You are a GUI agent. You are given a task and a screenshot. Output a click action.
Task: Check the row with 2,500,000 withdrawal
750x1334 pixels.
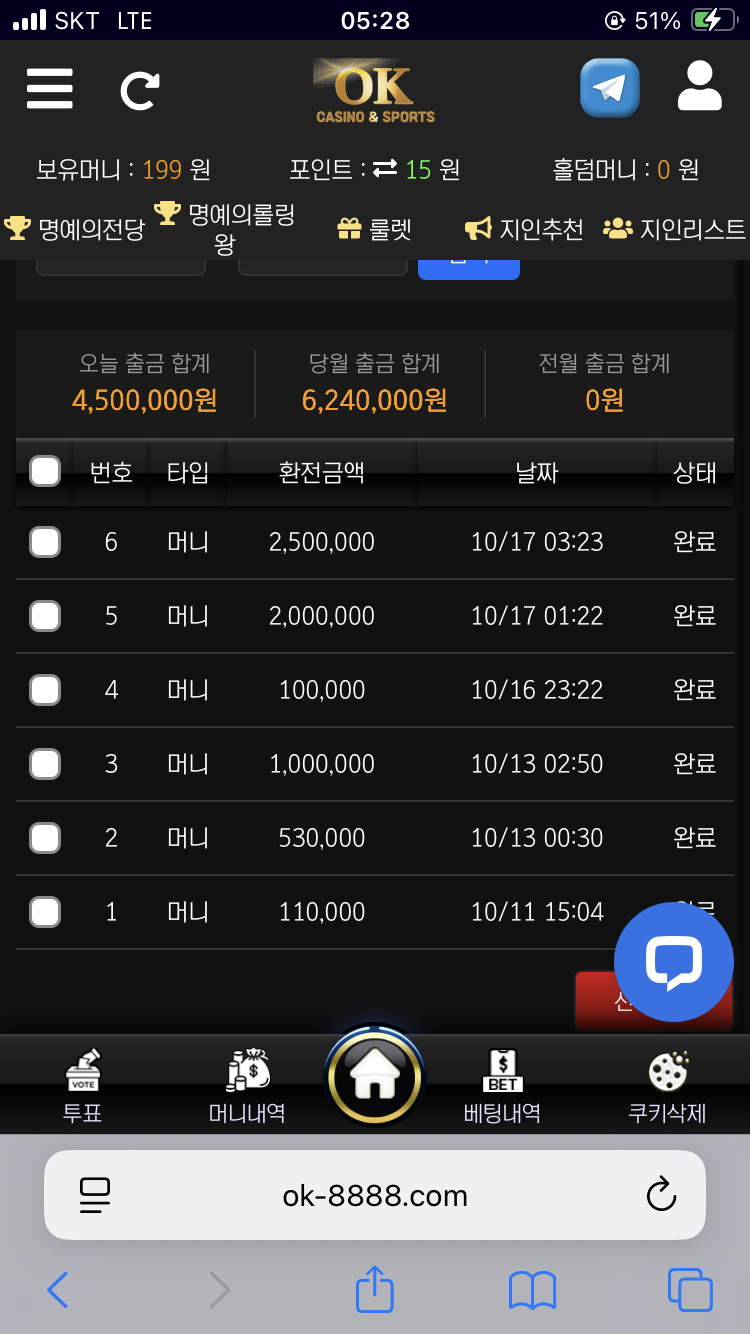pos(45,542)
